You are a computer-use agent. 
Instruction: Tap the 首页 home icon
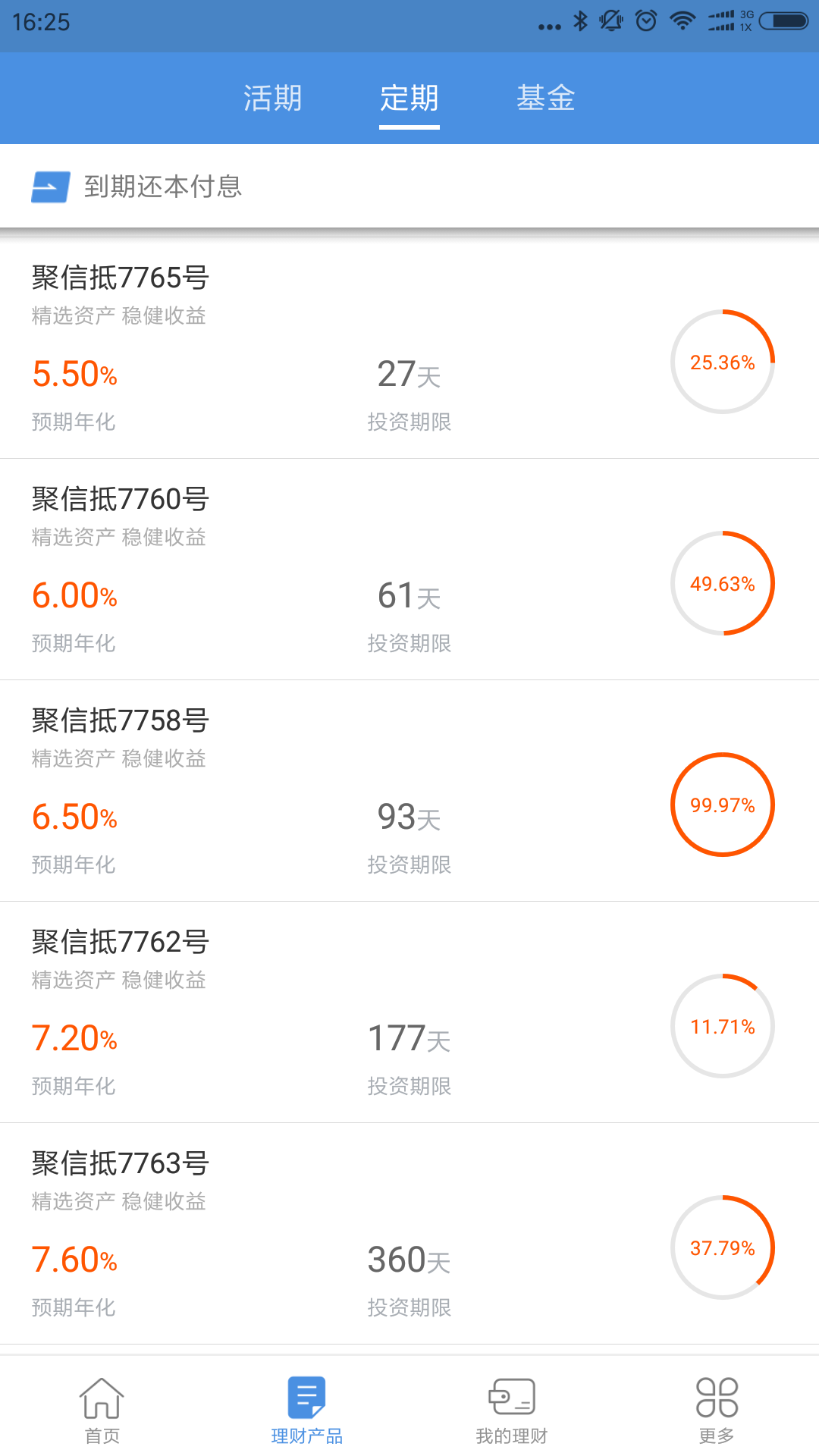(102, 1407)
